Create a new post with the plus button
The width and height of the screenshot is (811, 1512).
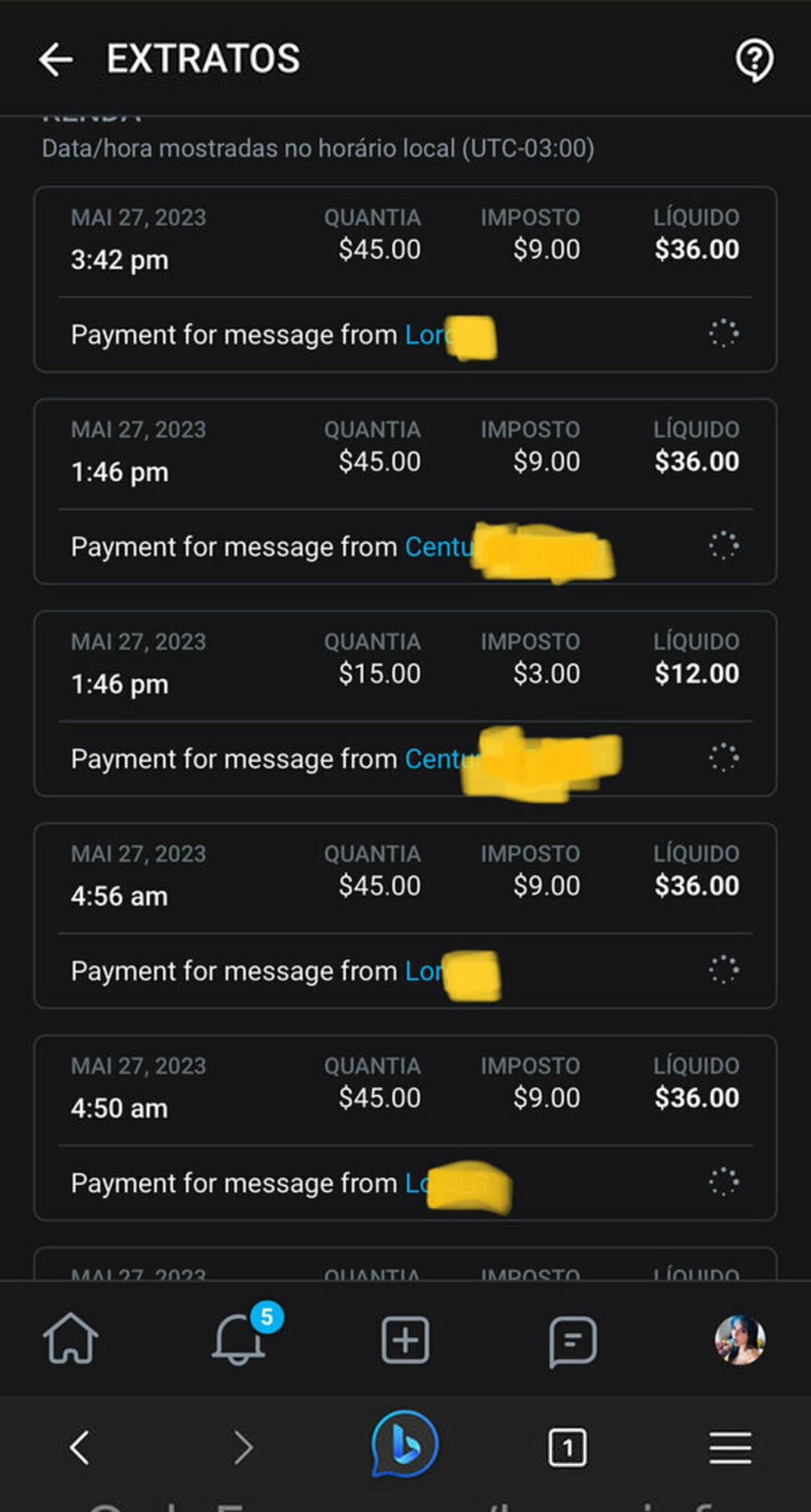(x=405, y=1339)
